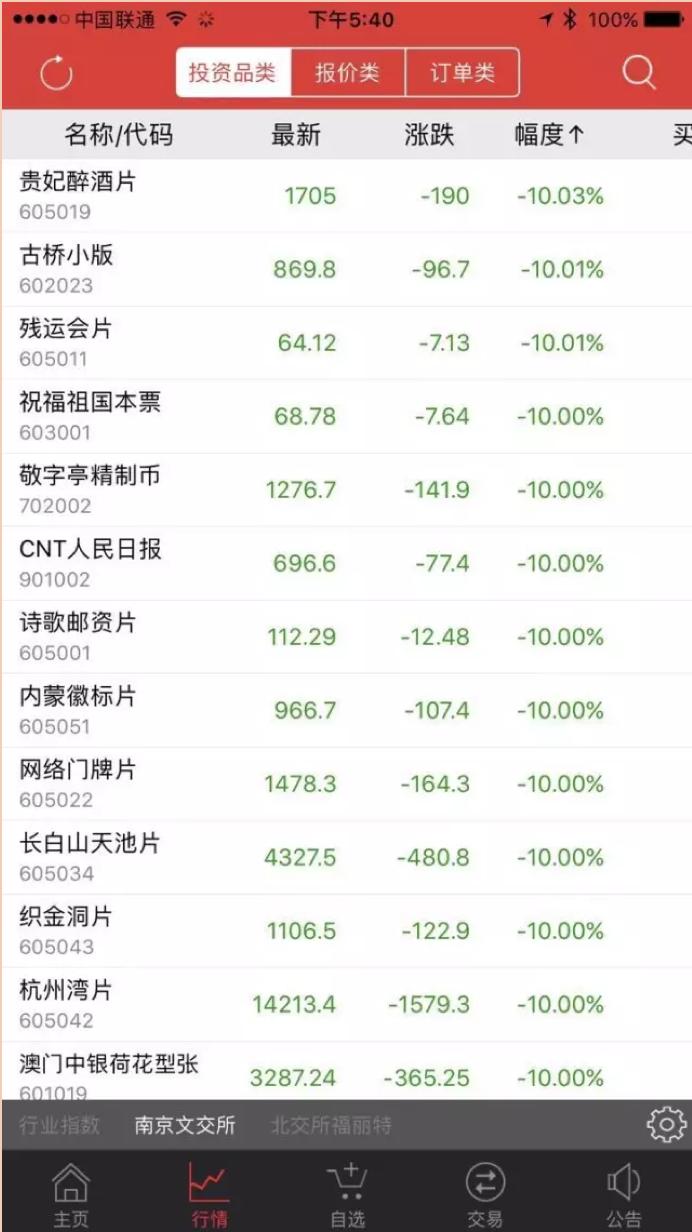
Task: Switch to 交易 tab
Action: click(485, 1195)
